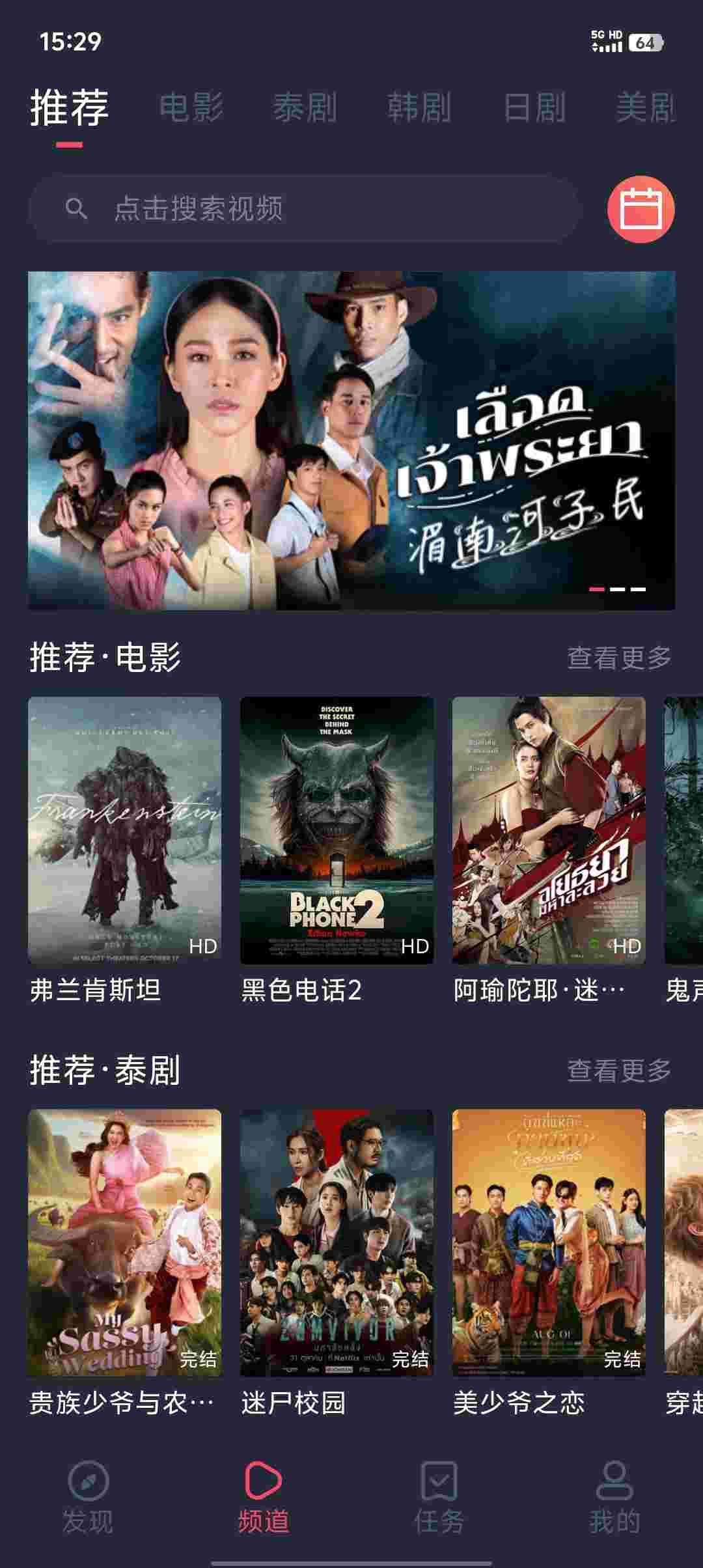The image size is (703, 1568).
Task: Click the magnifier icon in the search bar
Action: coord(76,210)
